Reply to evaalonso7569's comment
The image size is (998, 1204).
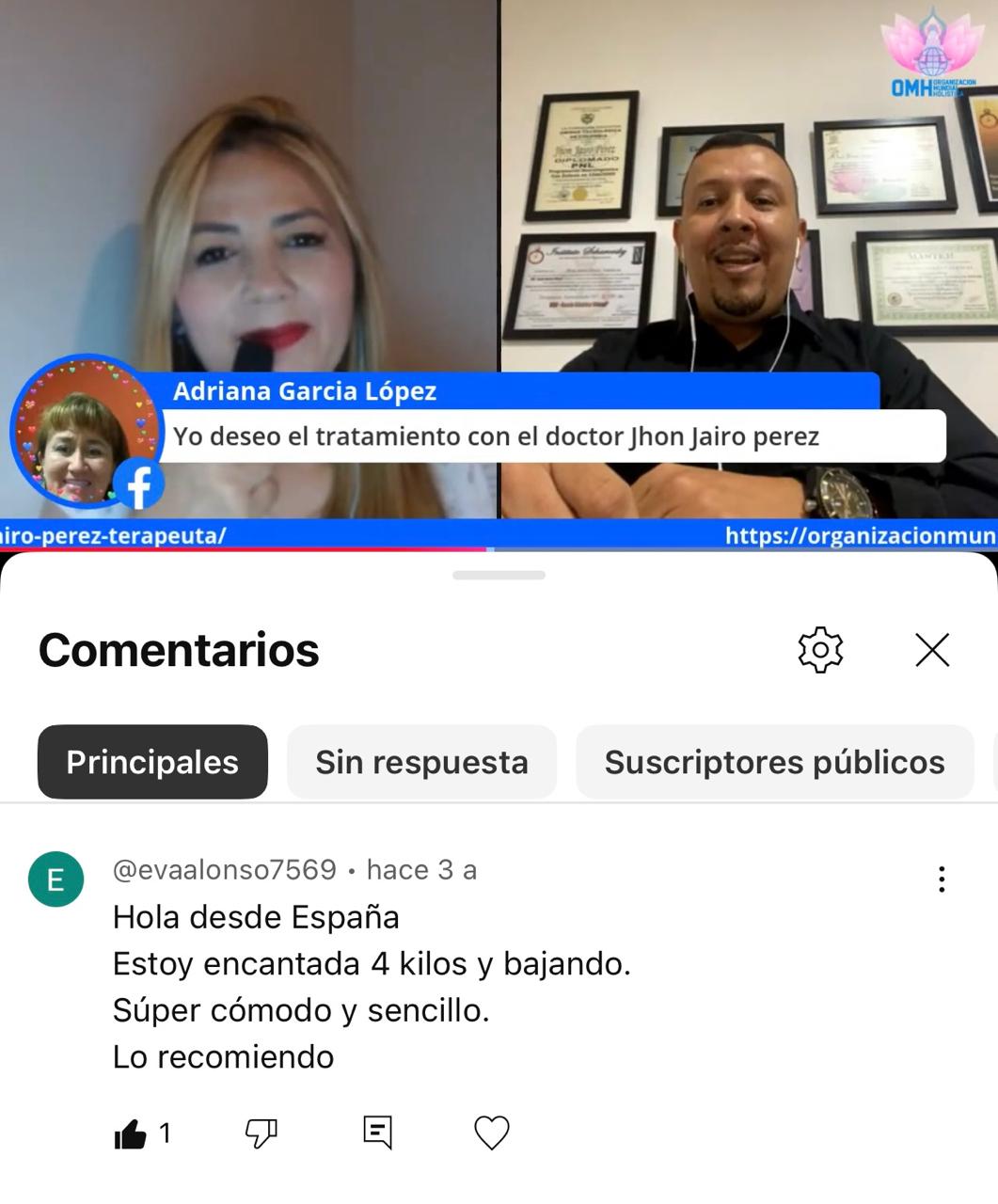(377, 1133)
